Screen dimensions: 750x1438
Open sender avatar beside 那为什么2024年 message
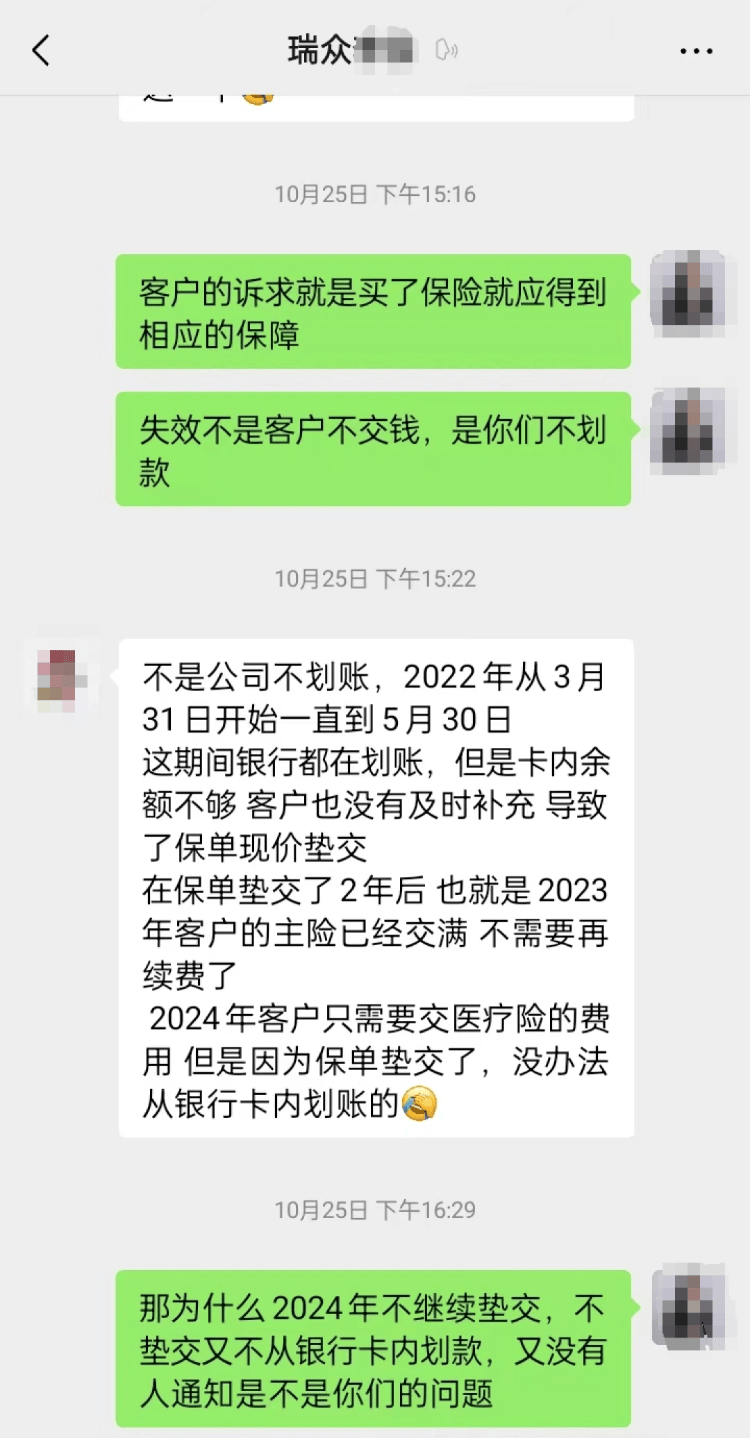pyautogui.click(x=688, y=1308)
